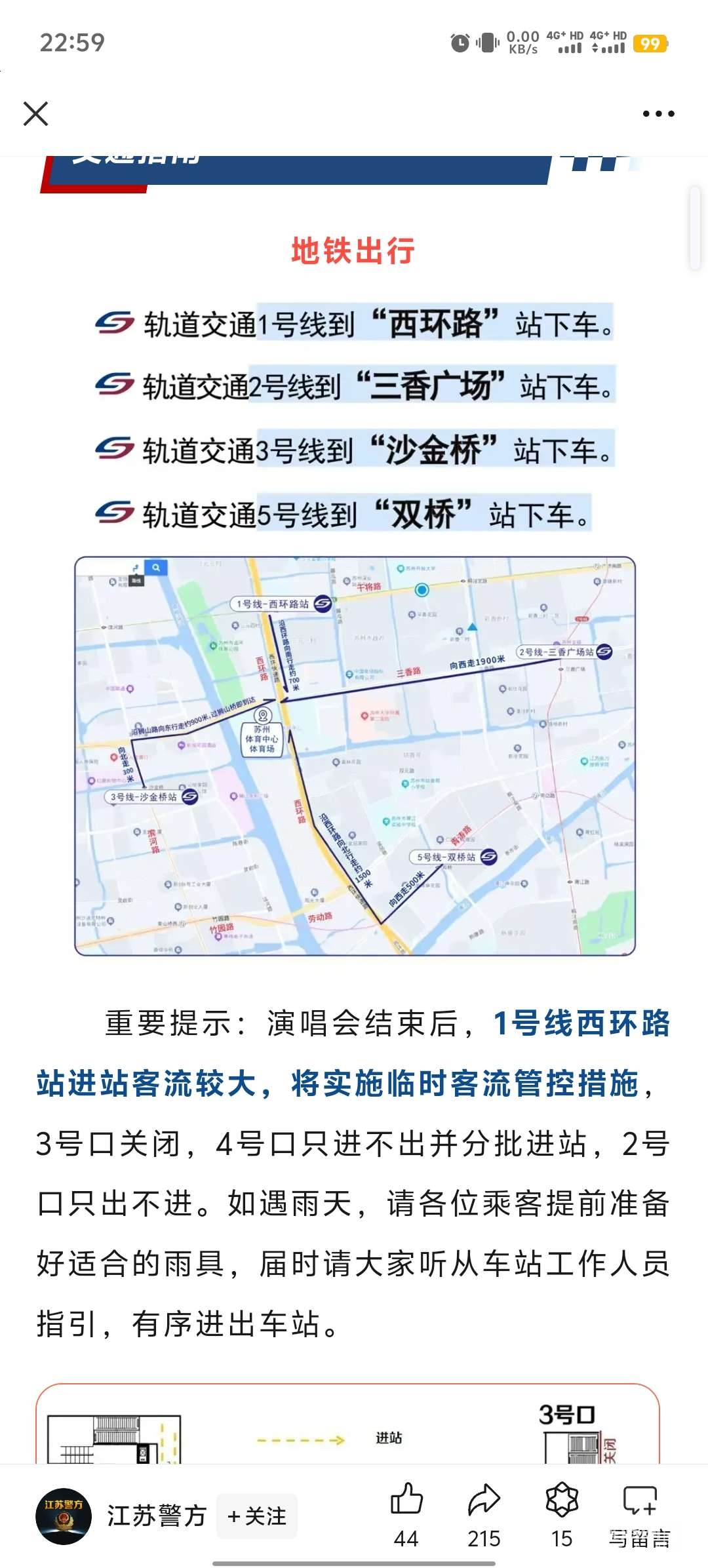
Task: Open the metro route map image
Action: (355, 756)
